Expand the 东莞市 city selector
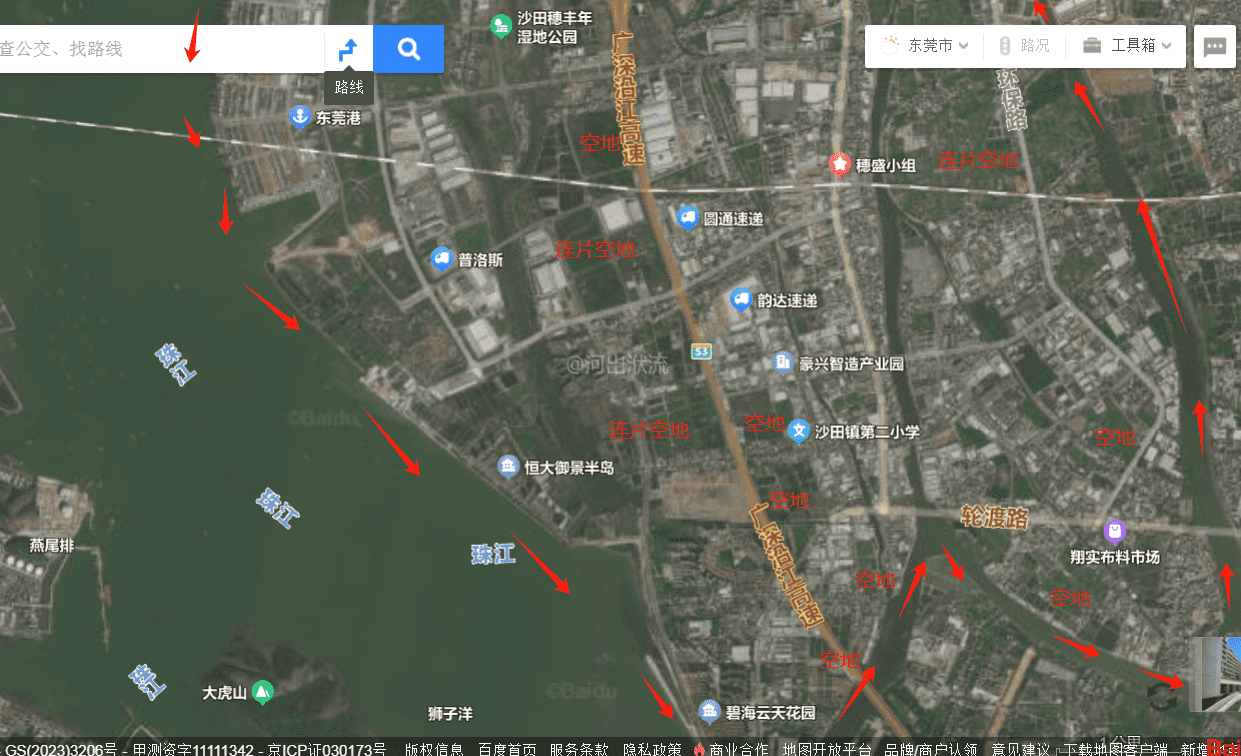Viewport: 1241px width, 756px height. coord(925,46)
